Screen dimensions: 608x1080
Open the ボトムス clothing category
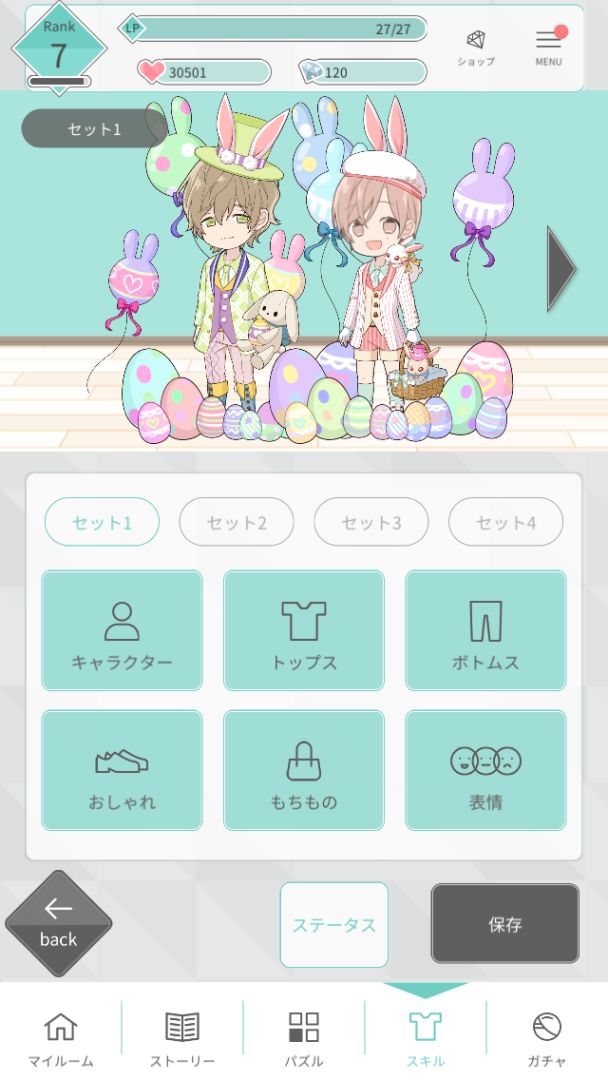point(485,631)
